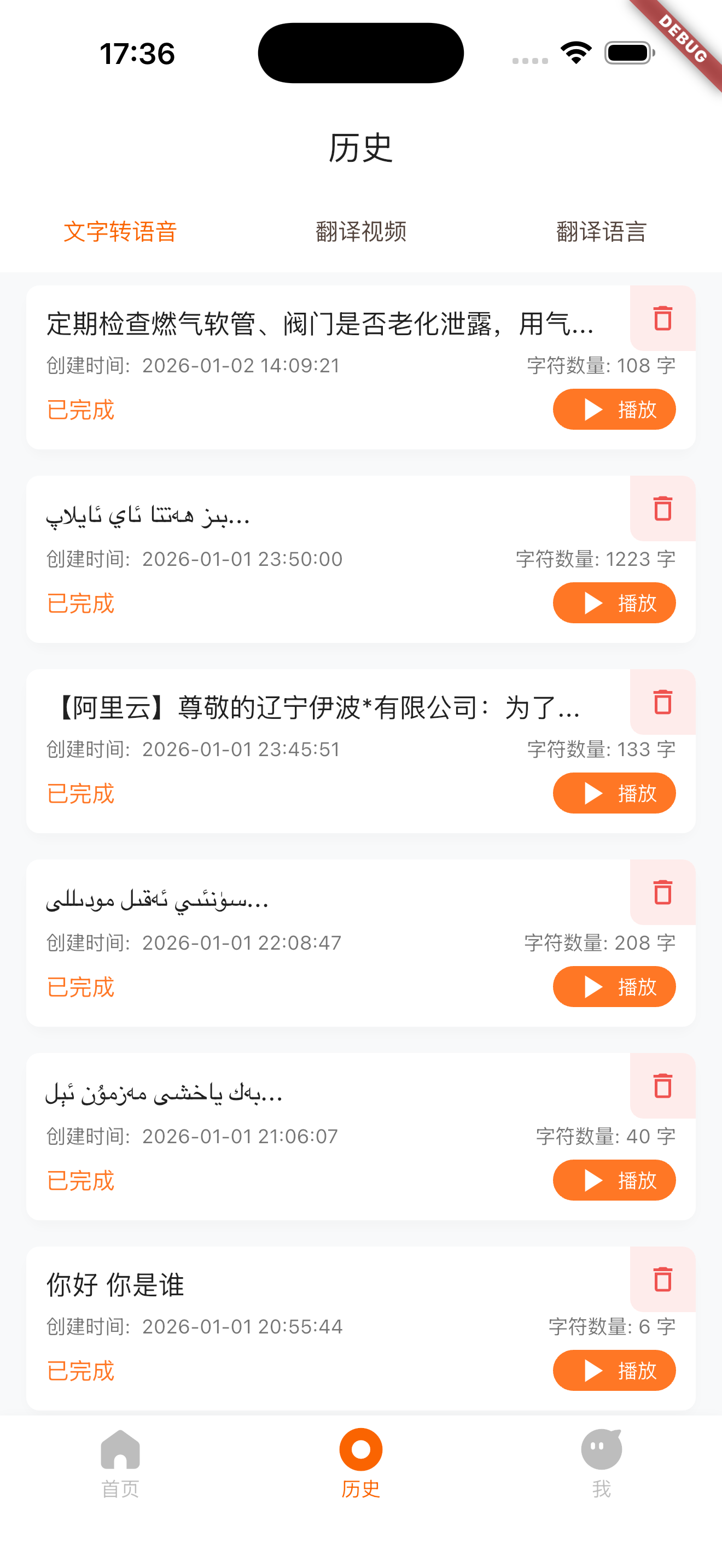
Task: Switch to the 翻译视频 tab
Action: click(x=360, y=232)
